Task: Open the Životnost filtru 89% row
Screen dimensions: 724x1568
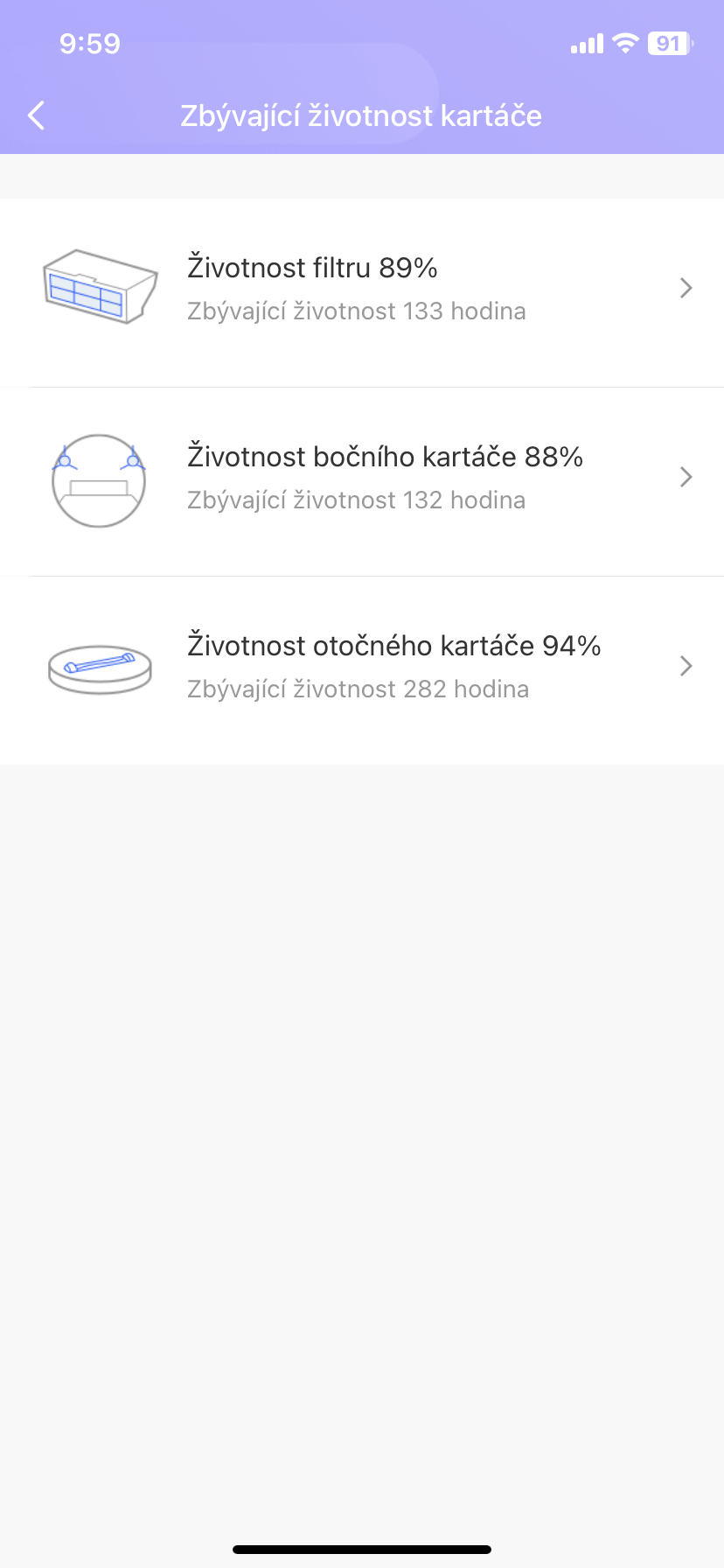Action: [x=362, y=289]
